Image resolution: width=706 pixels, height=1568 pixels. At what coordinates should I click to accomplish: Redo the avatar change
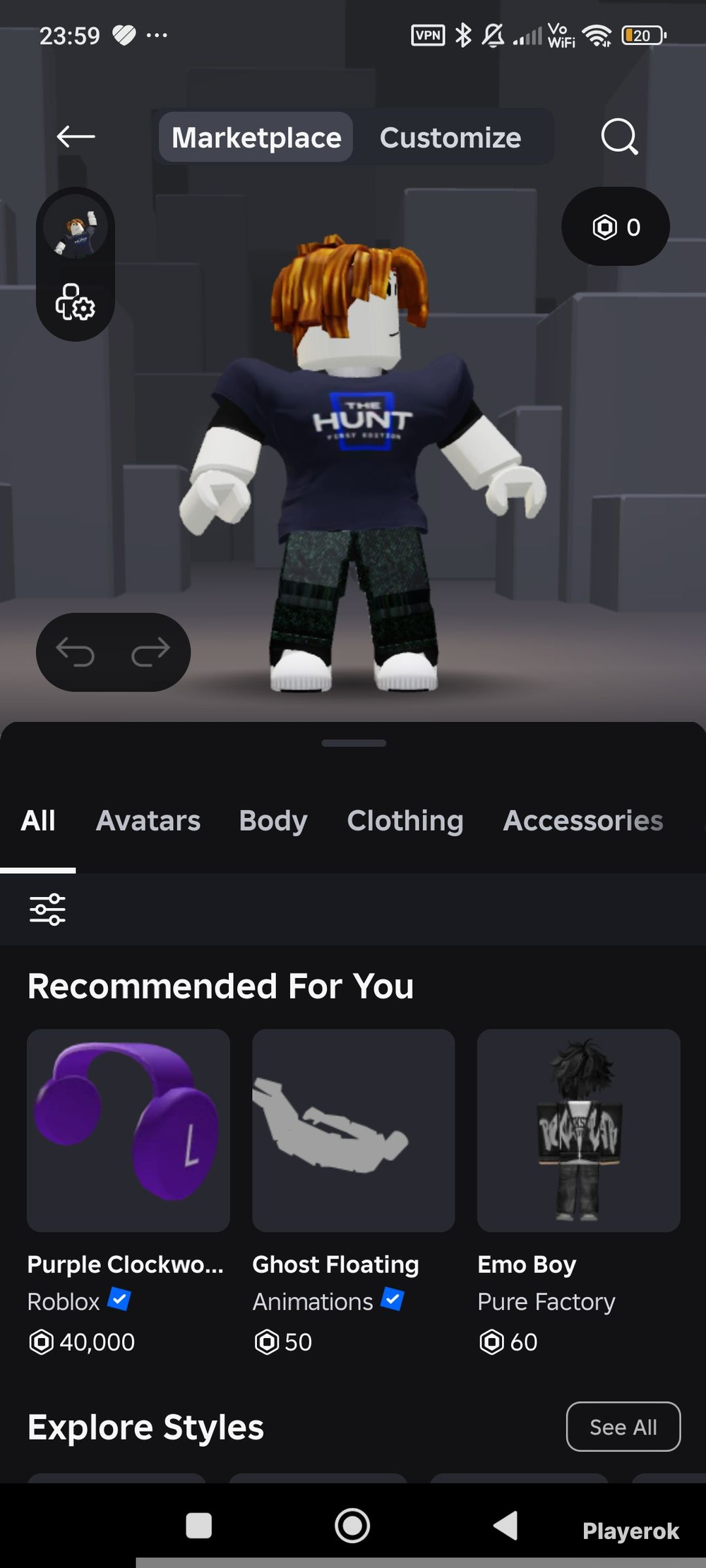[150, 651]
